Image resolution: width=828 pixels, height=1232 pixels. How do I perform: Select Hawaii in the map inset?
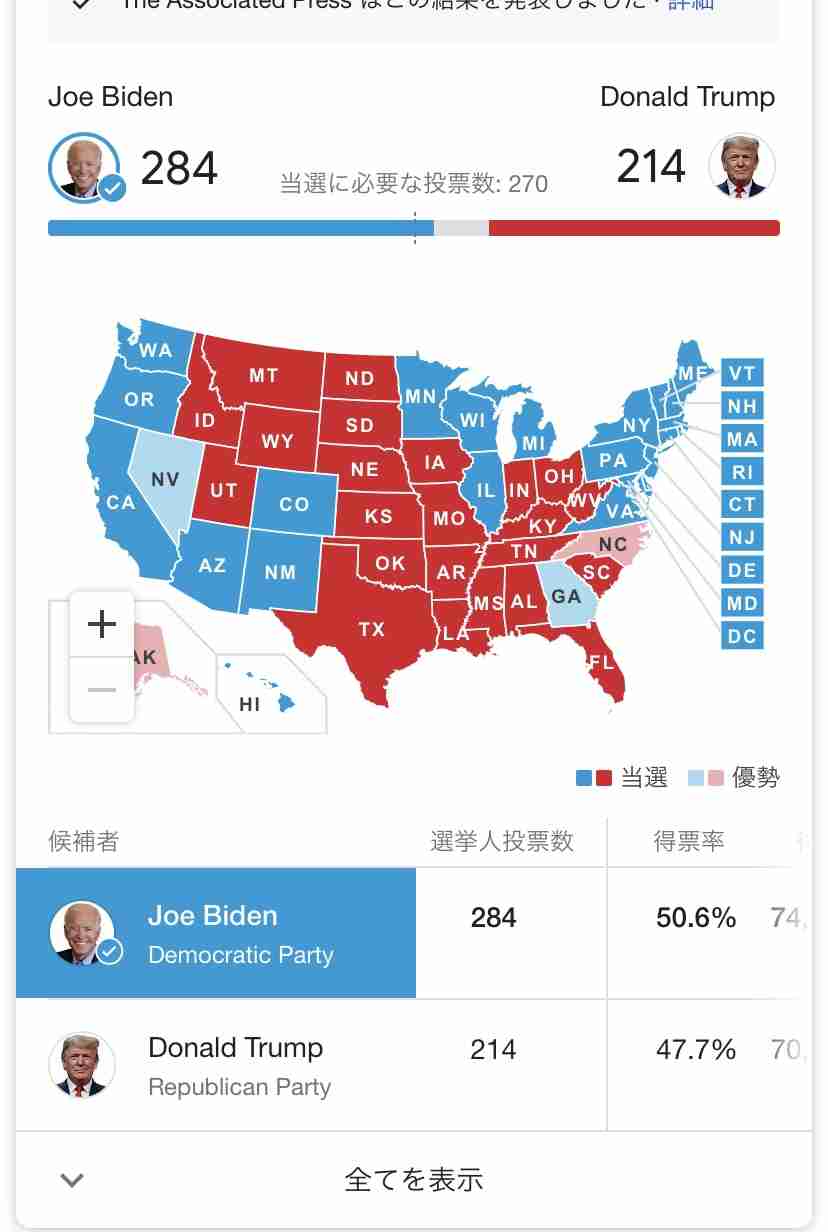[250, 703]
